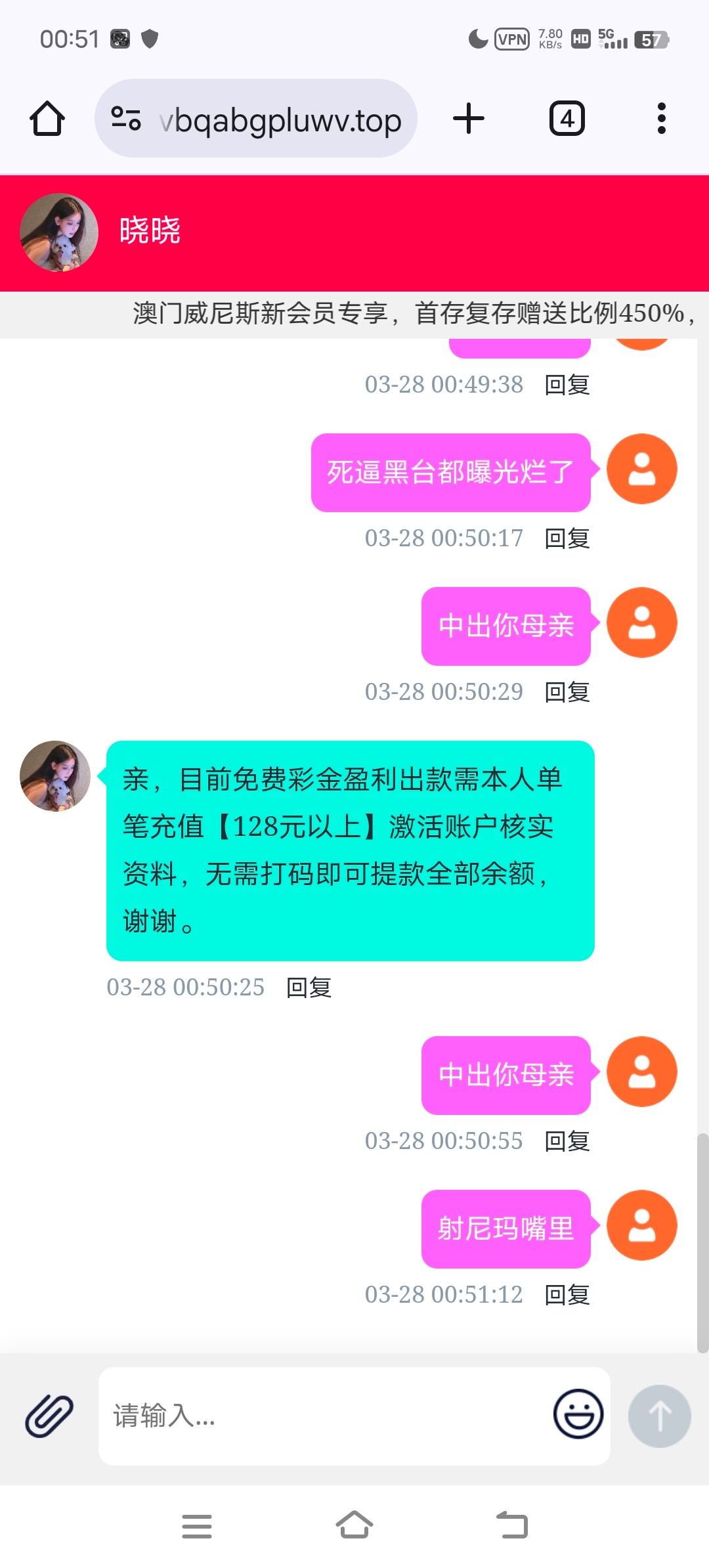Open recent apps from the navigation bar

(x=197, y=1526)
